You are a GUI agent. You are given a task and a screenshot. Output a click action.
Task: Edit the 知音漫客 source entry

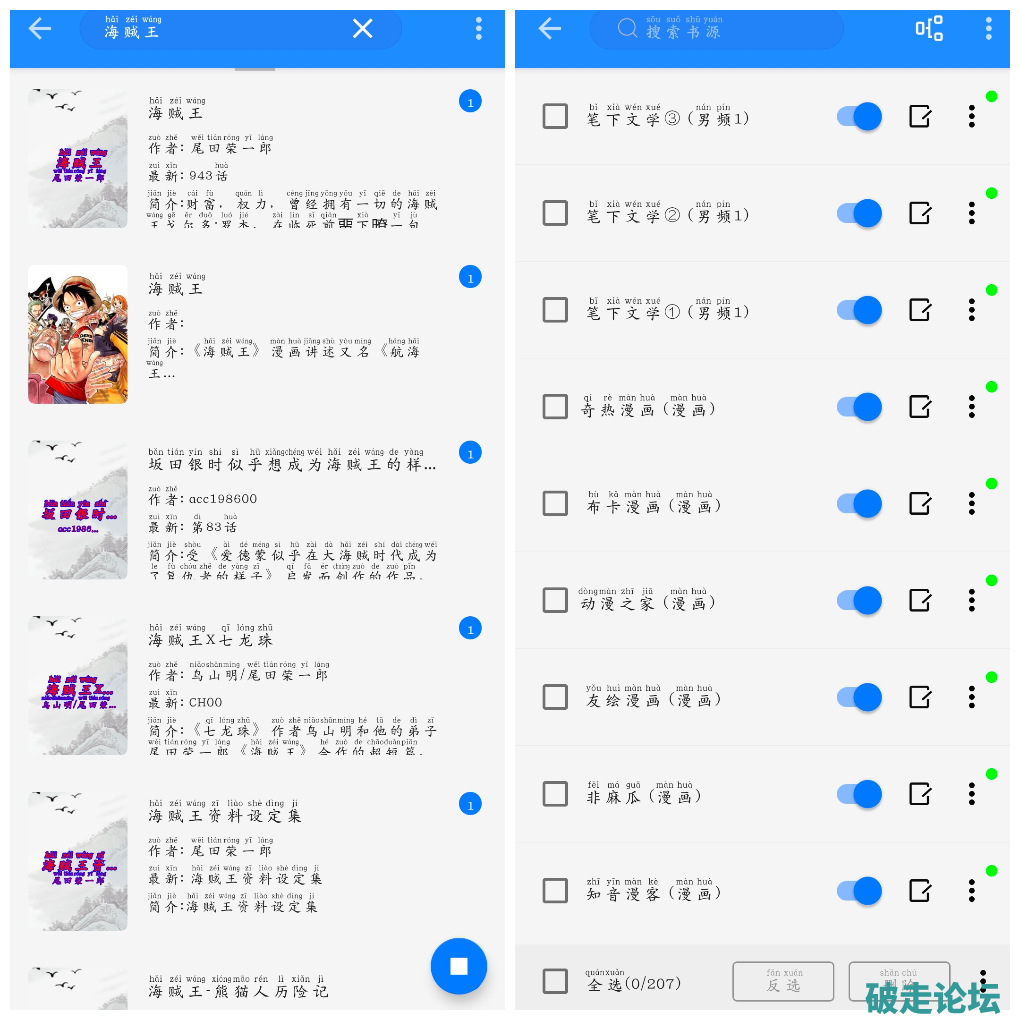920,891
